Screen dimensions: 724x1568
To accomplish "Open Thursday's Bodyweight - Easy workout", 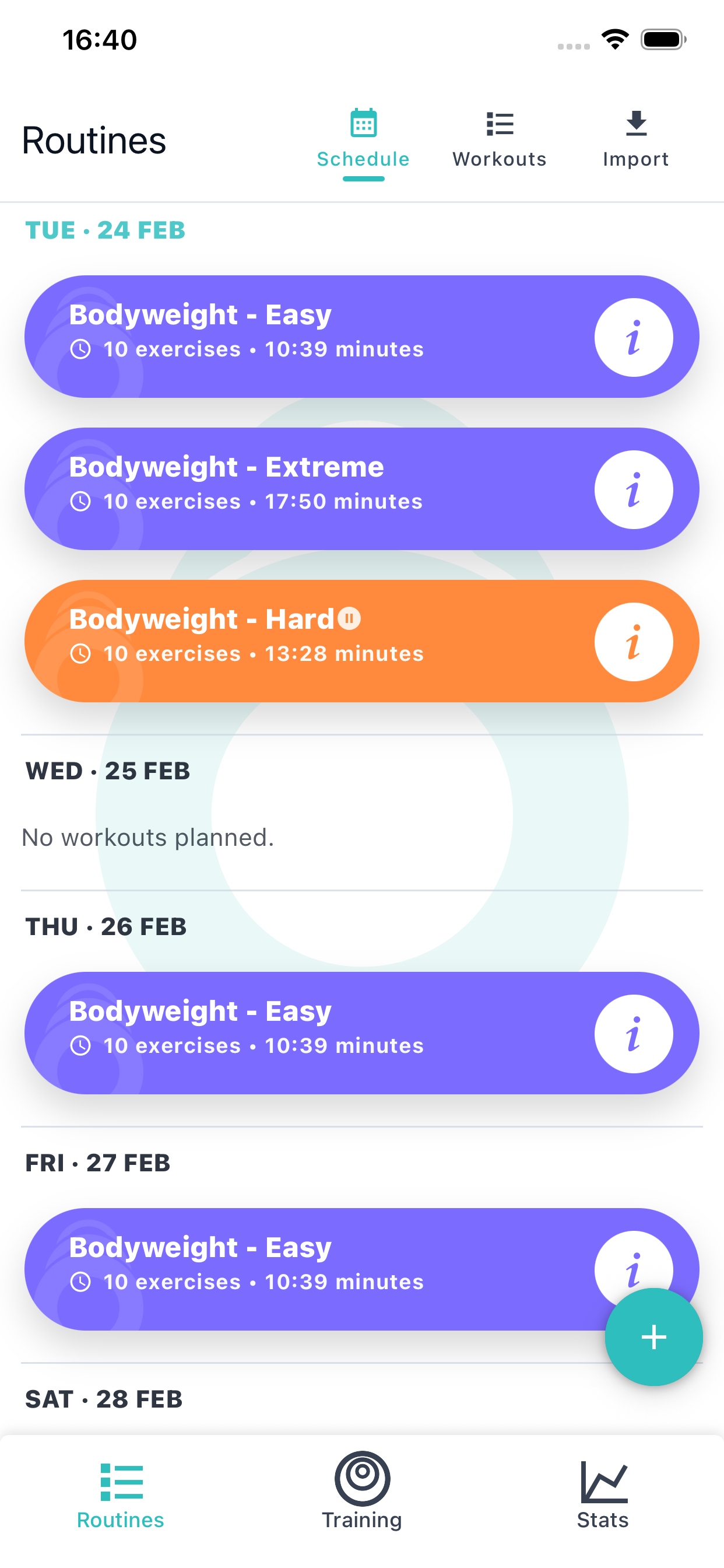I will [x=304, y=1033].
